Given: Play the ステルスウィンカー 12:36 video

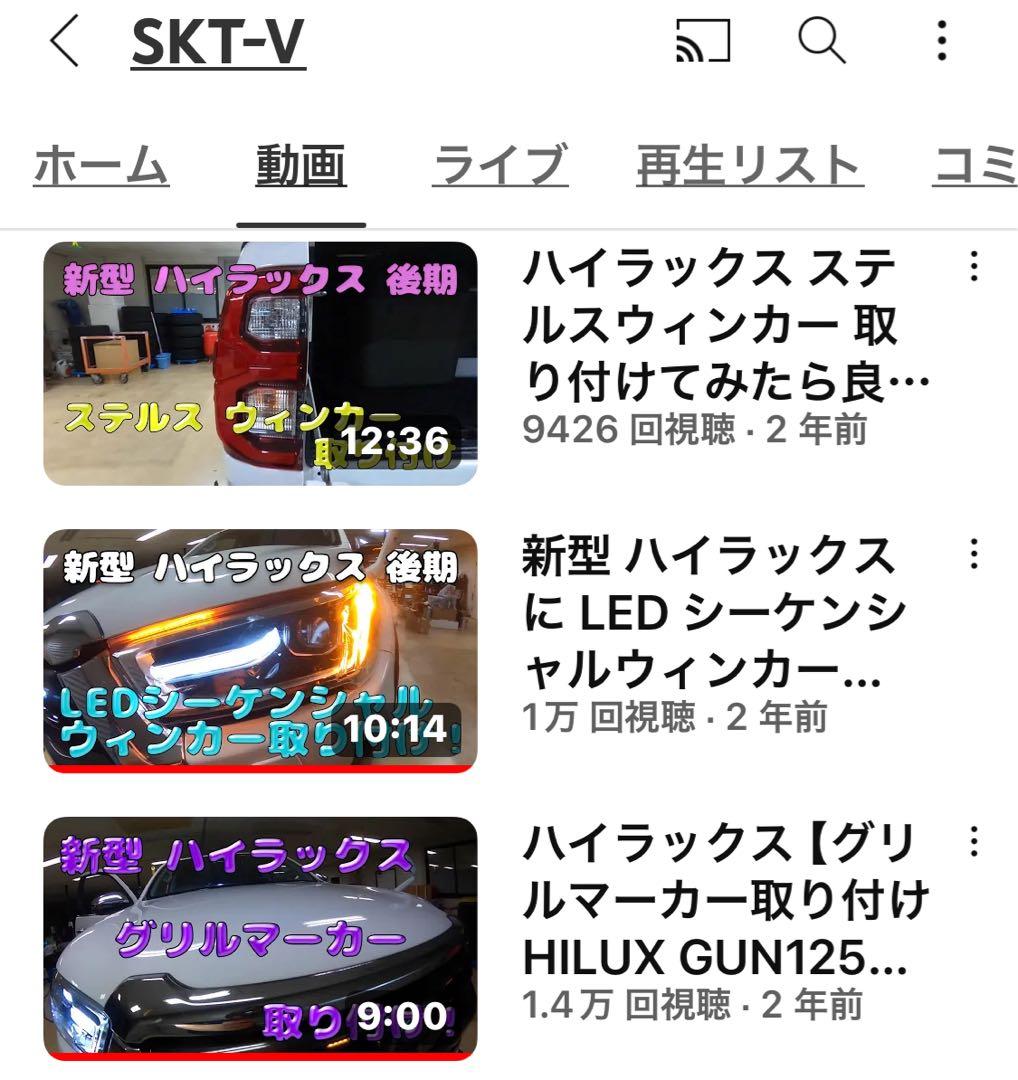Looking at the screenshot, I should [260, 363].
